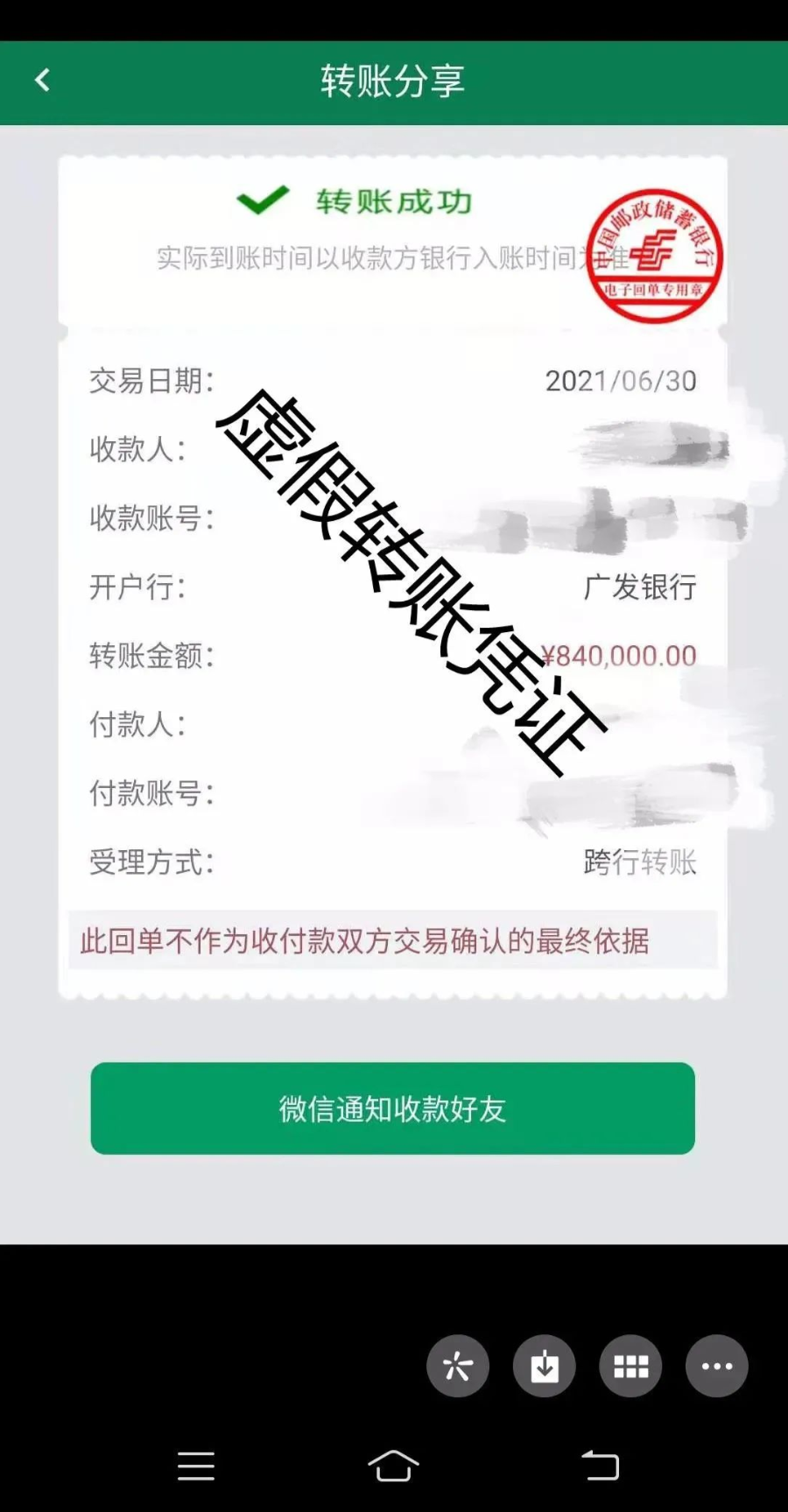
Task: Open the grid view of all images
Action: (x=630, y=1366)
